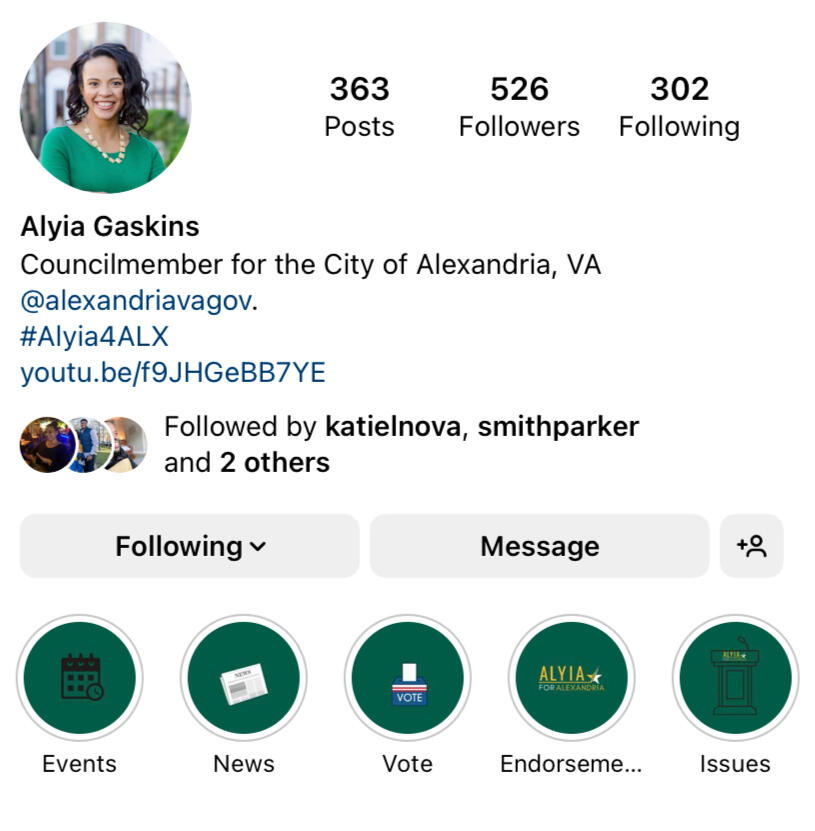This screenshot has height=831, width=815.
Task: Open the Endorsements story highlight
Action: (x=571, y=678)
